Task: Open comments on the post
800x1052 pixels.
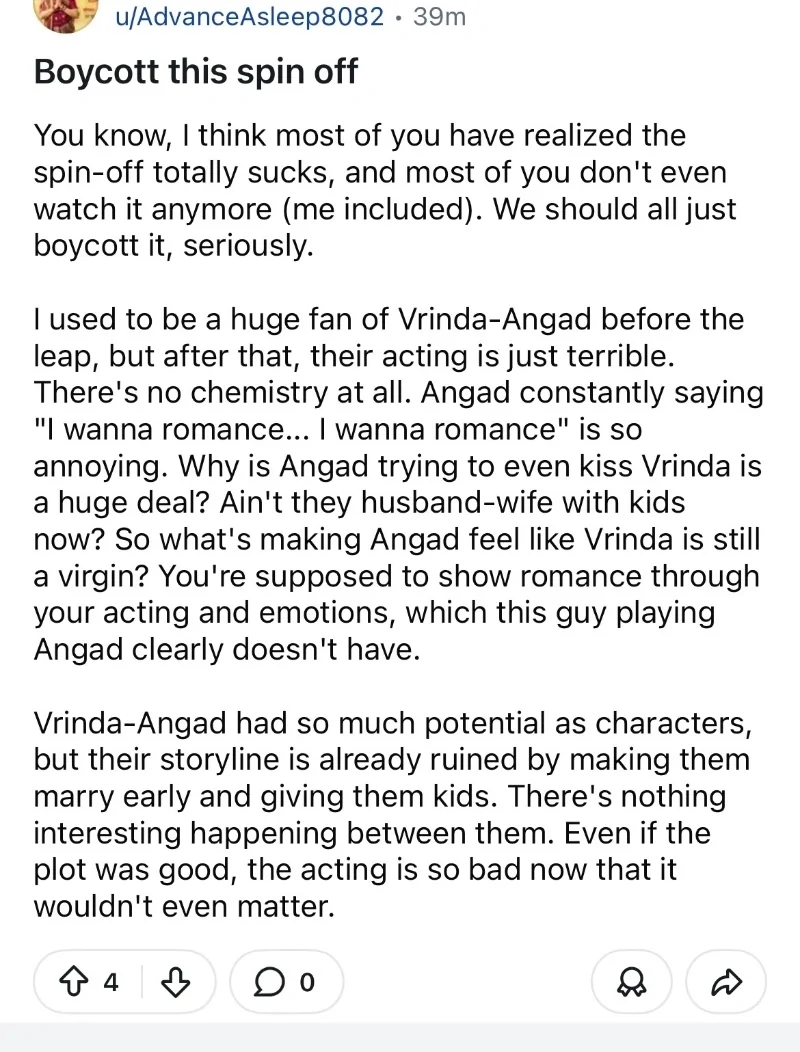Action: coord(286,982)
